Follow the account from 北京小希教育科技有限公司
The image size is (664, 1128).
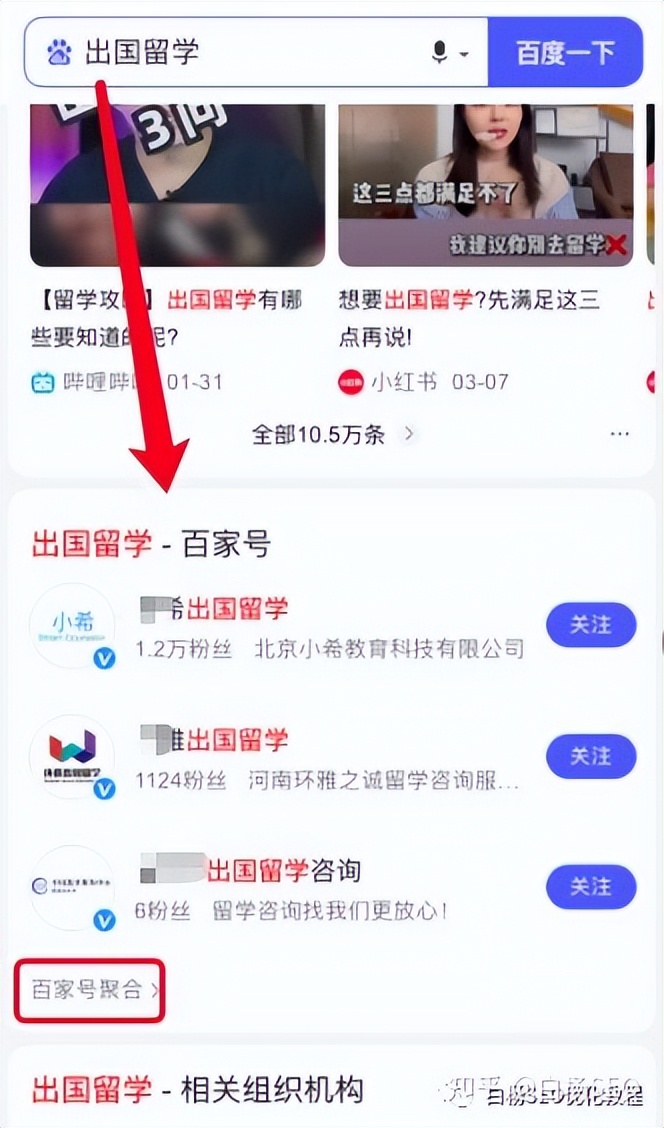(590, 625)
